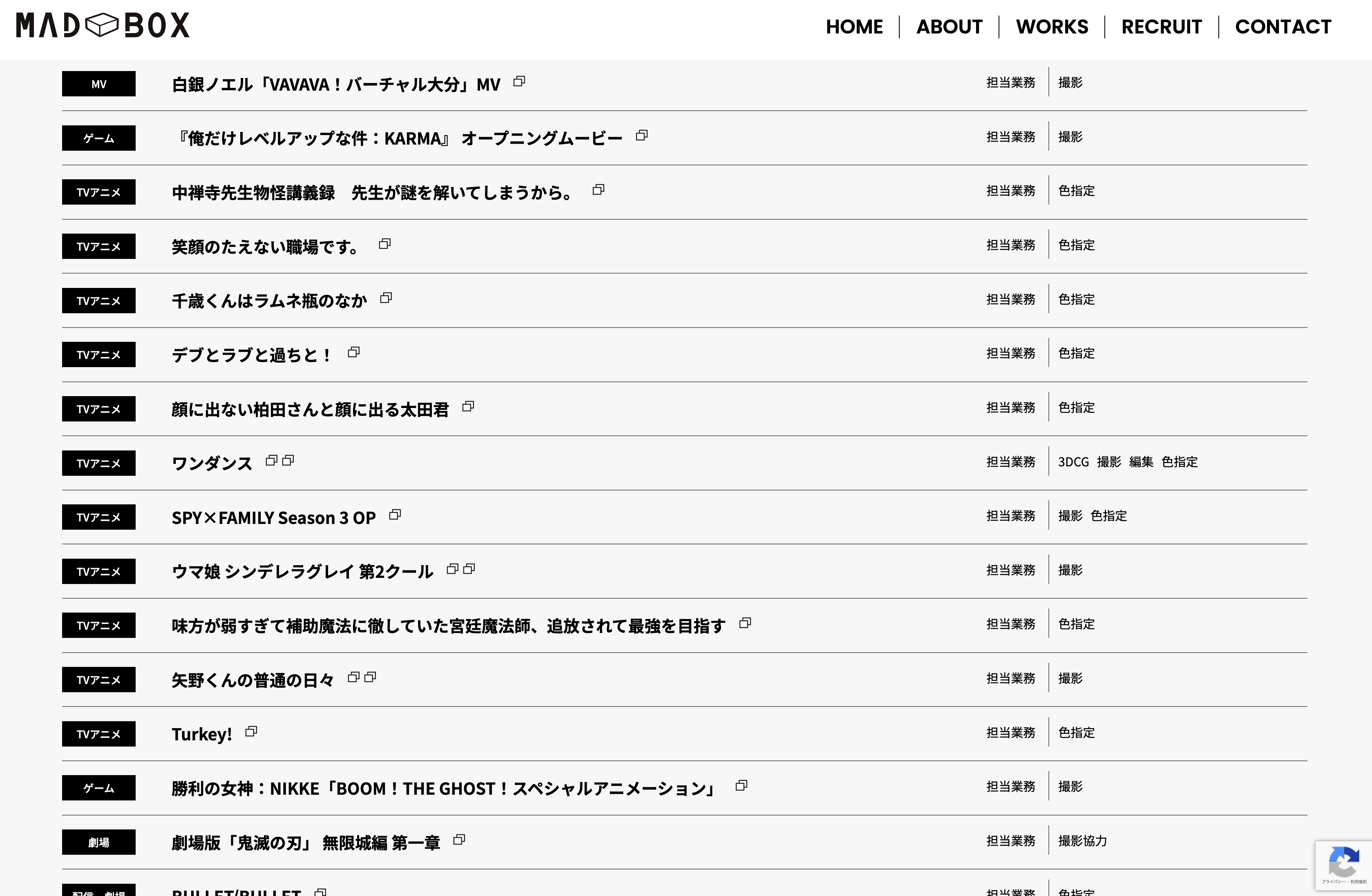
Task: Open external link for 劇場版 鬼滅の刃 無限城編
Action: [x=459, y=840]
